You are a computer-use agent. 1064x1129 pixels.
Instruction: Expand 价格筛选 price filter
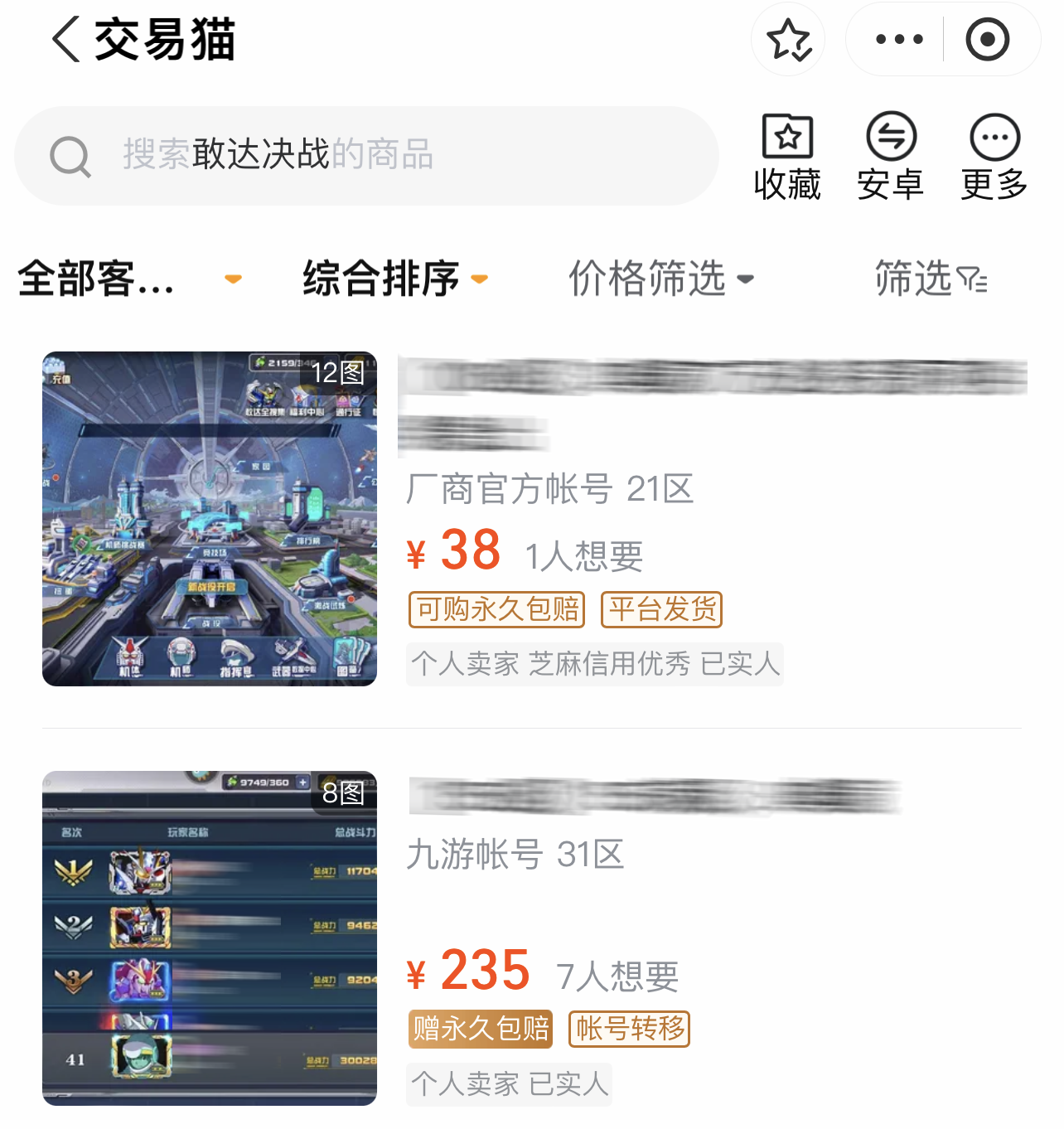pos(660,279)
